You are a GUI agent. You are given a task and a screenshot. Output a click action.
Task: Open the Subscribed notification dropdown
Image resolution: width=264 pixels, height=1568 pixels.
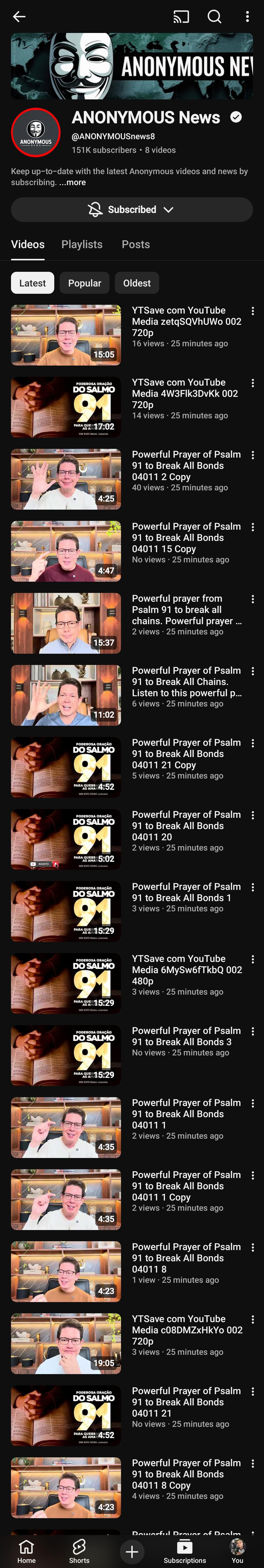click(x=132, y=209)
